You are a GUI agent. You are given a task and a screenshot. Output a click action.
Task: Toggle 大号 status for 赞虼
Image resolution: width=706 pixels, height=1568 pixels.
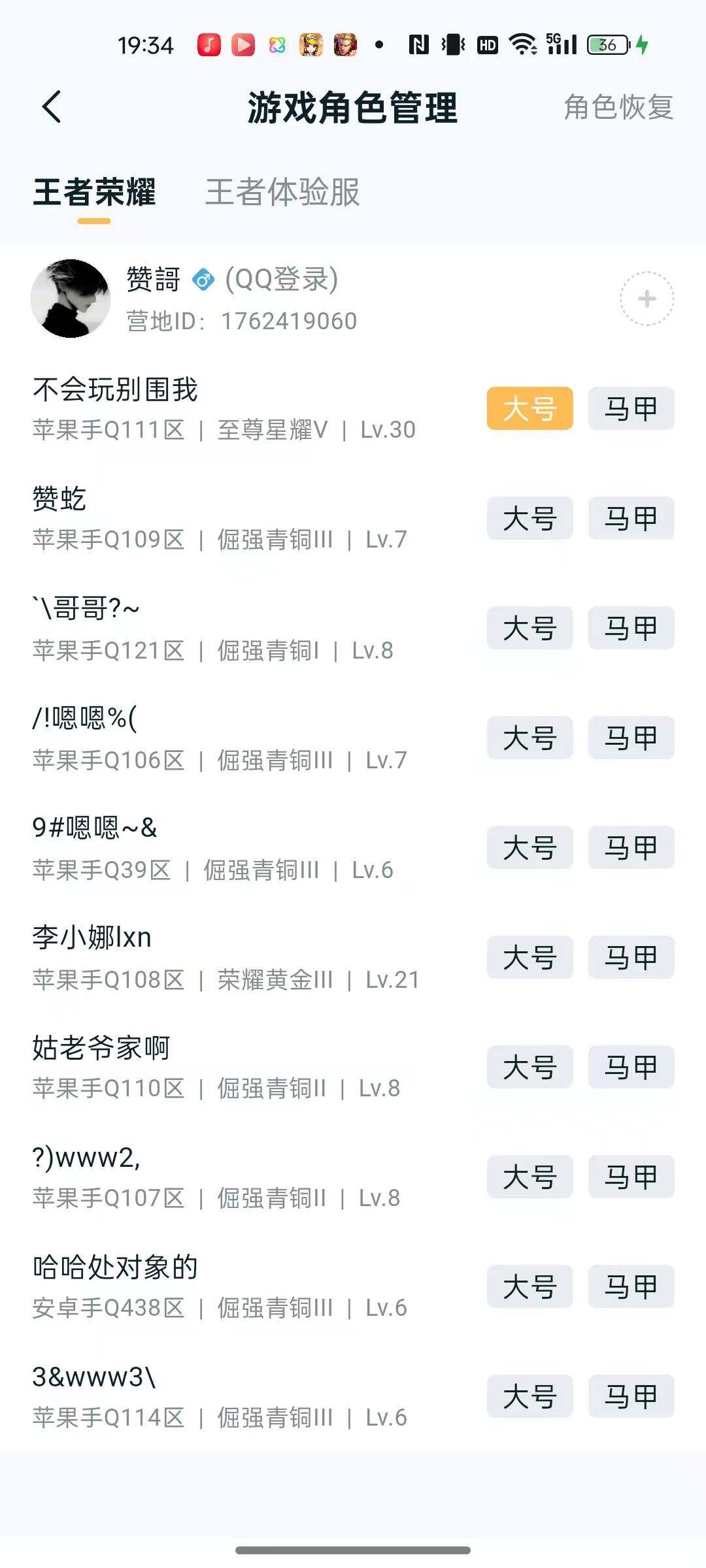(529, 518)
